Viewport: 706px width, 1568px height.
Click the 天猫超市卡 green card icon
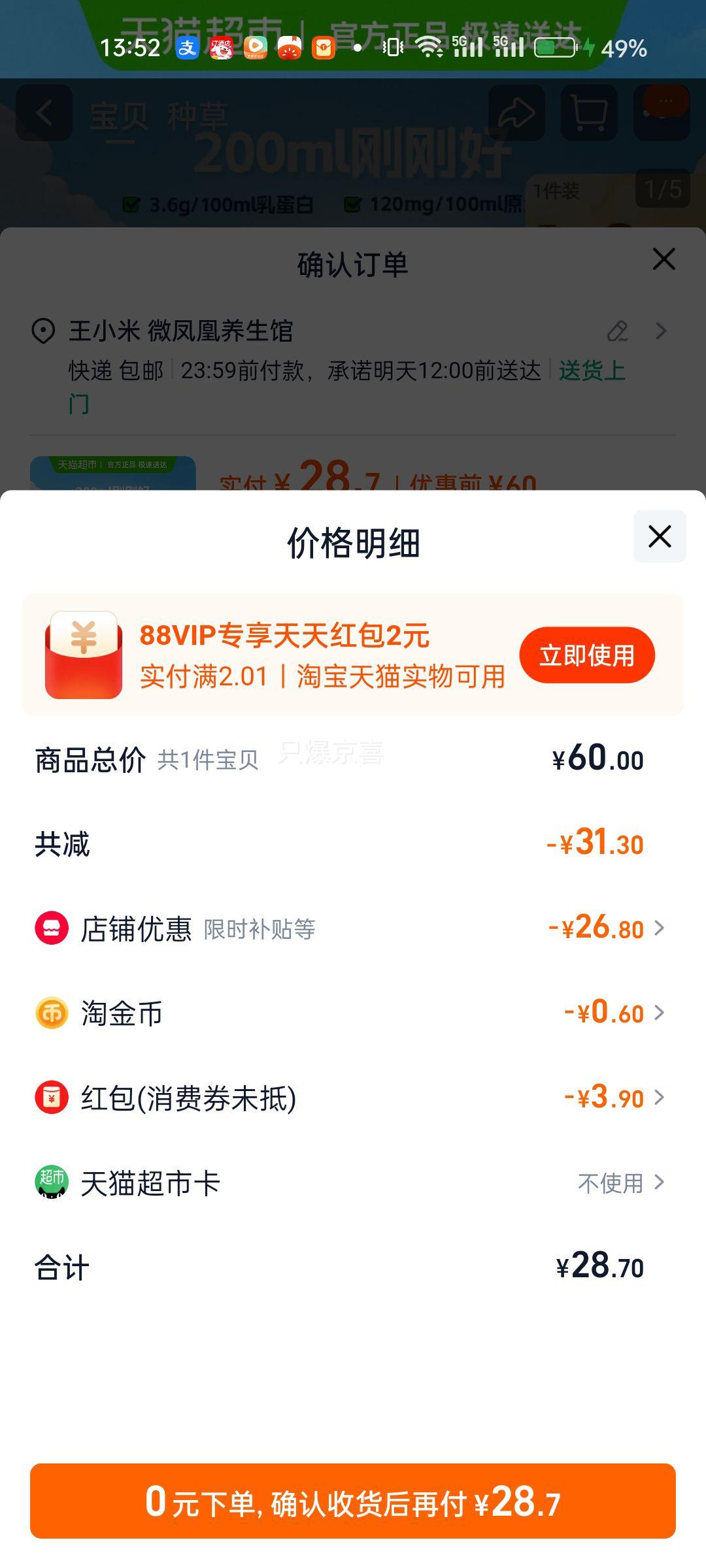click(52, 1182)
